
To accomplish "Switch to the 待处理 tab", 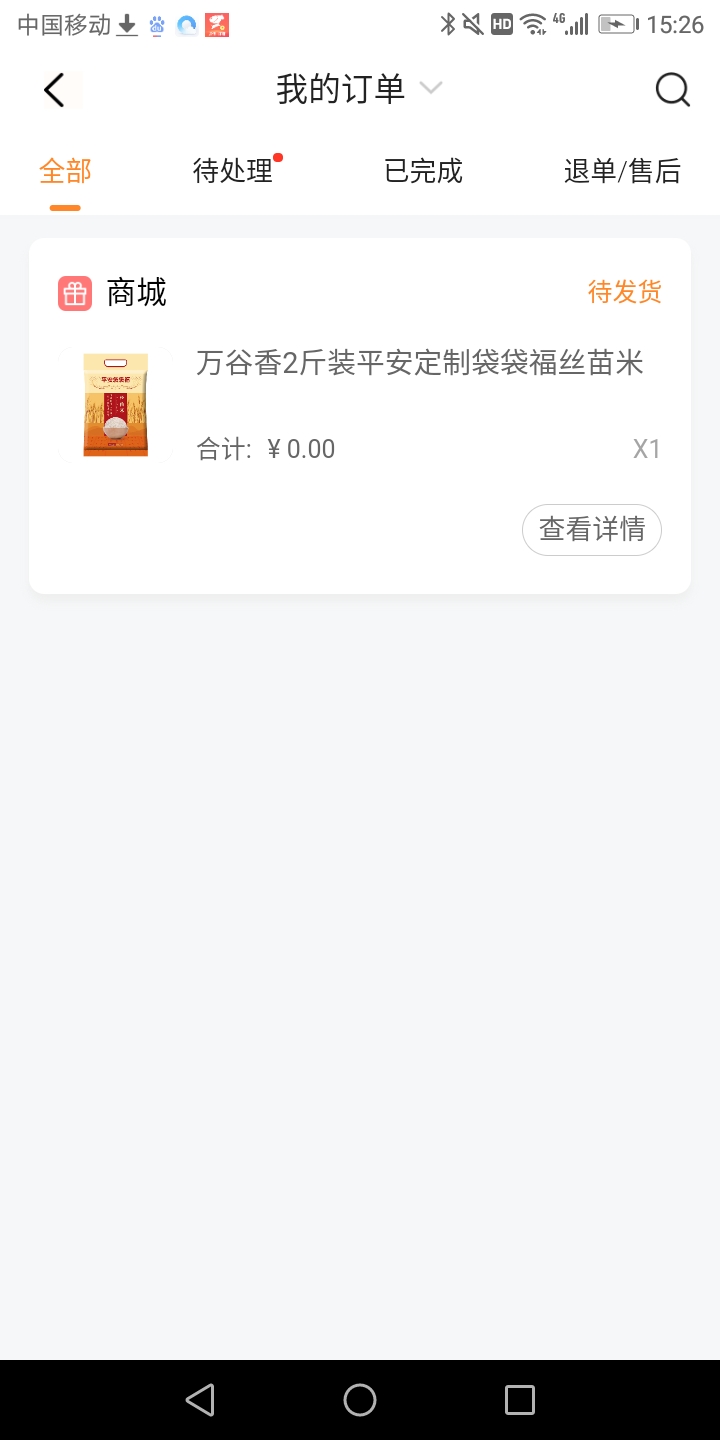I will pyautogui.click(x=233, y=171).
